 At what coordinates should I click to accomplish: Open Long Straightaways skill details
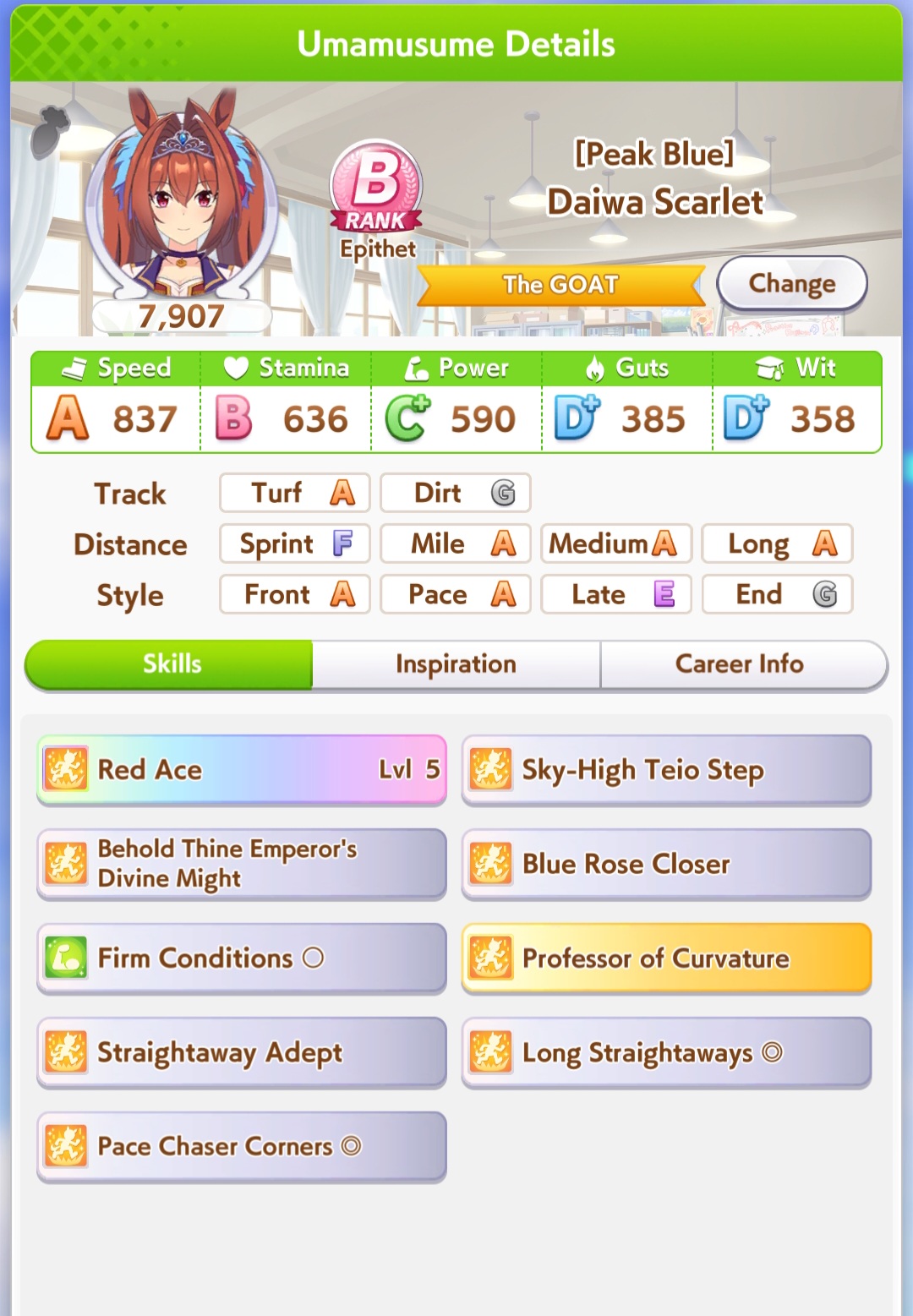point(666,1052)
